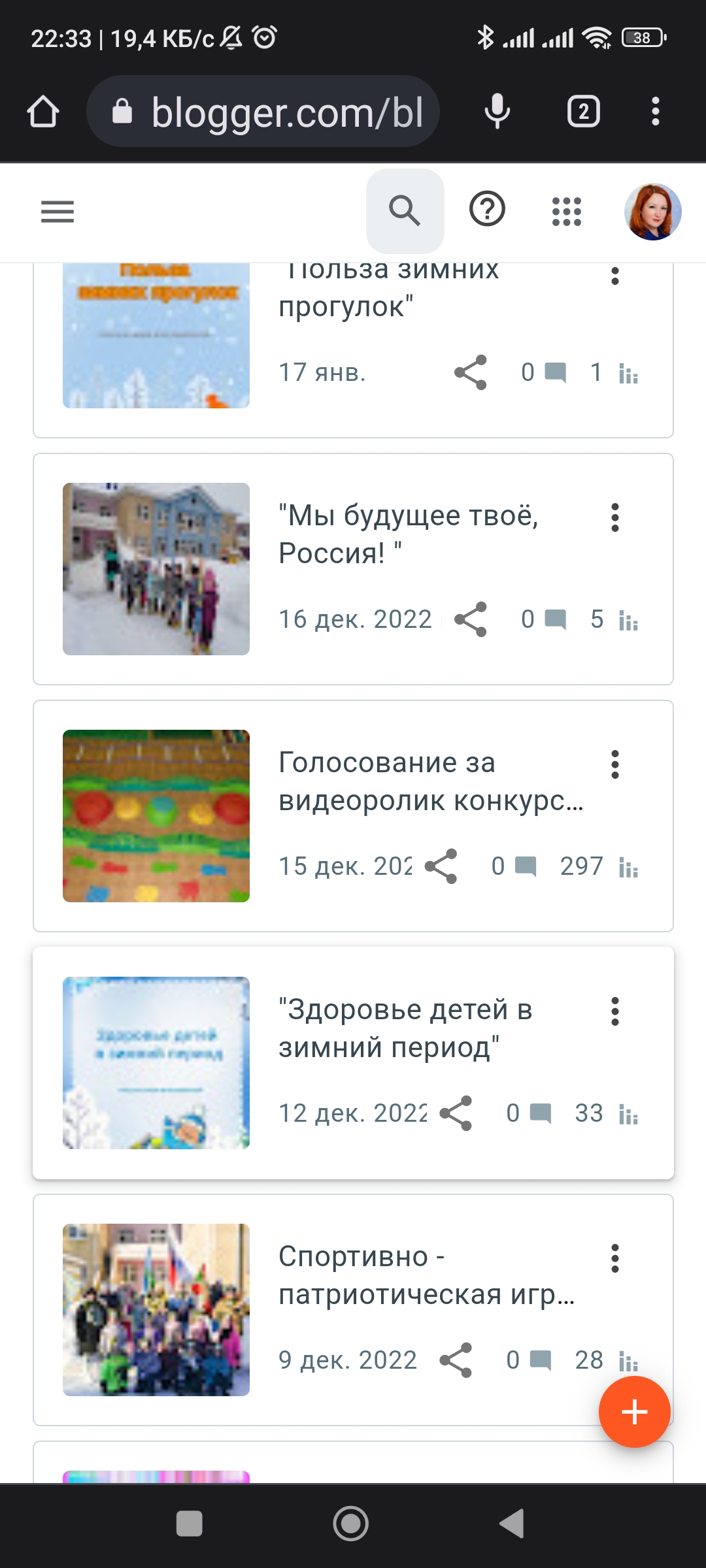Share the "Голосование за видеоролик" post
This screenshot has width=706, height=1568.
[441, 866]
